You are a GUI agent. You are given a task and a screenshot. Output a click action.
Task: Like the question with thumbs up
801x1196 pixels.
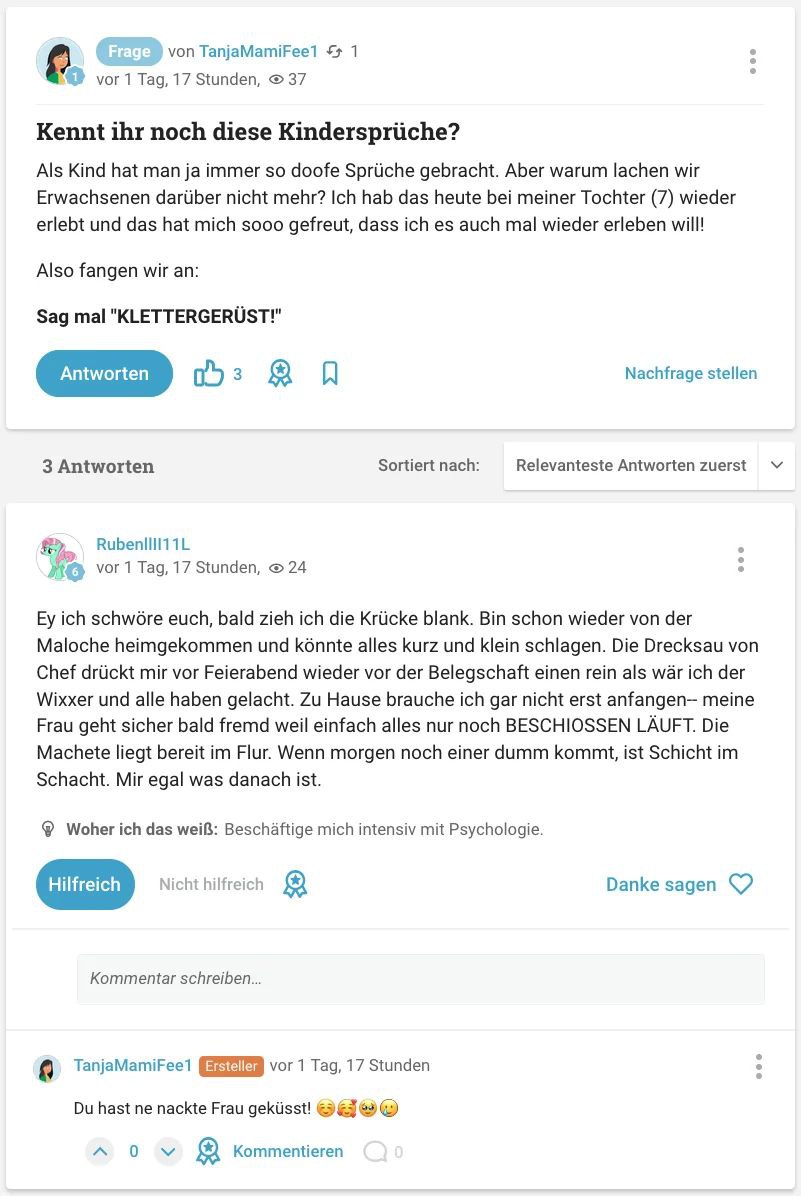point(209,374)
